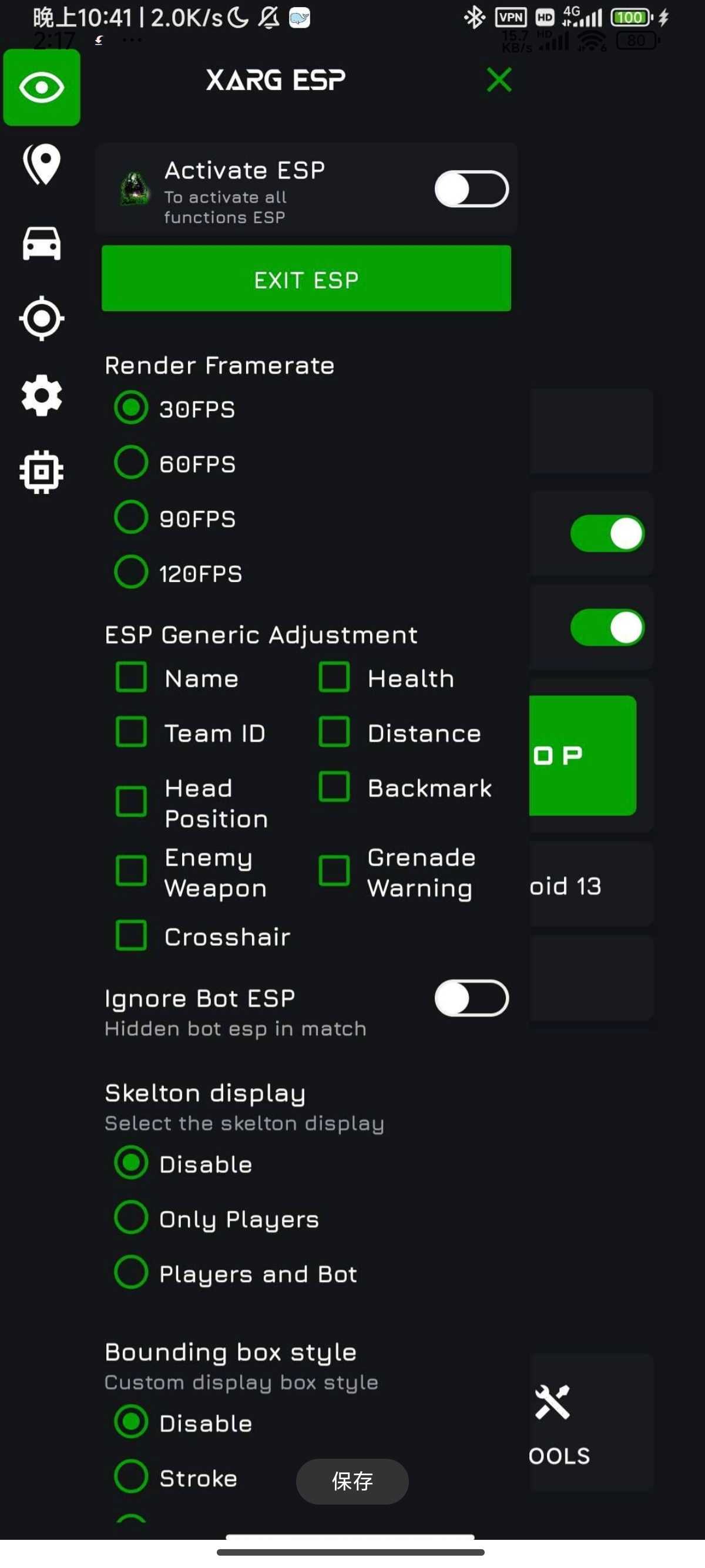Open the settings gear tab
The image size is (705, 1568).
pyautogui.click(x=41, y=396)
